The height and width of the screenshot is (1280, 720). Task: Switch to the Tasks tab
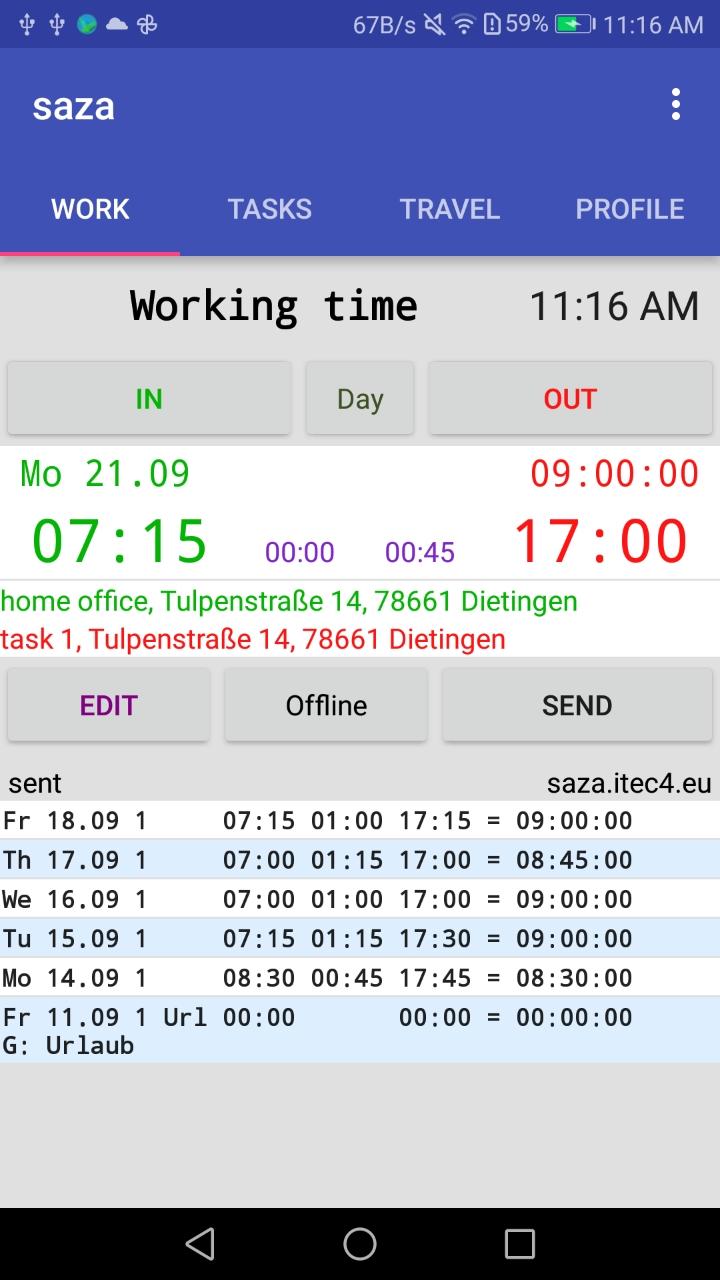click(270, 209)
